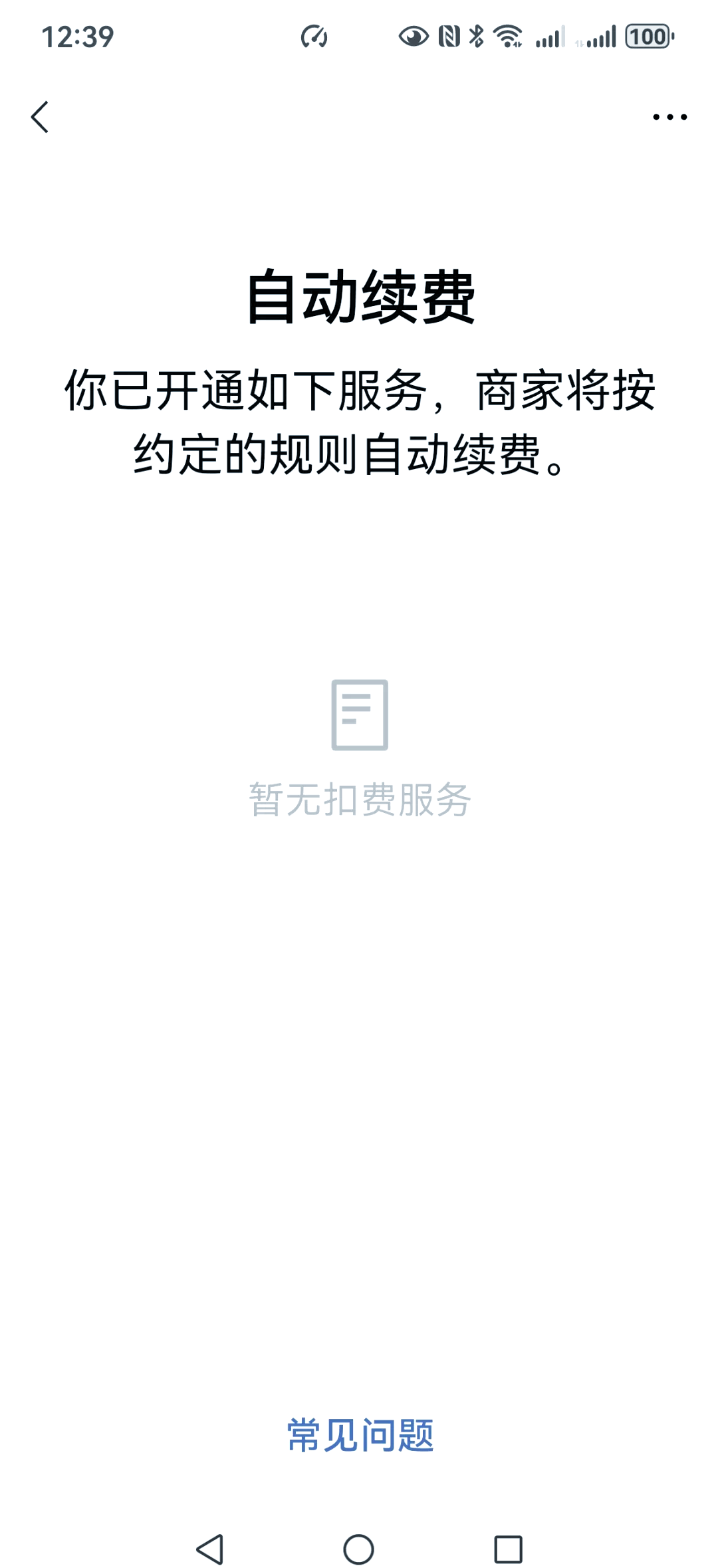Tap the clock showing 12:39
The width and height of the screenshot is (718, 1568).
(x=78, y=37)
